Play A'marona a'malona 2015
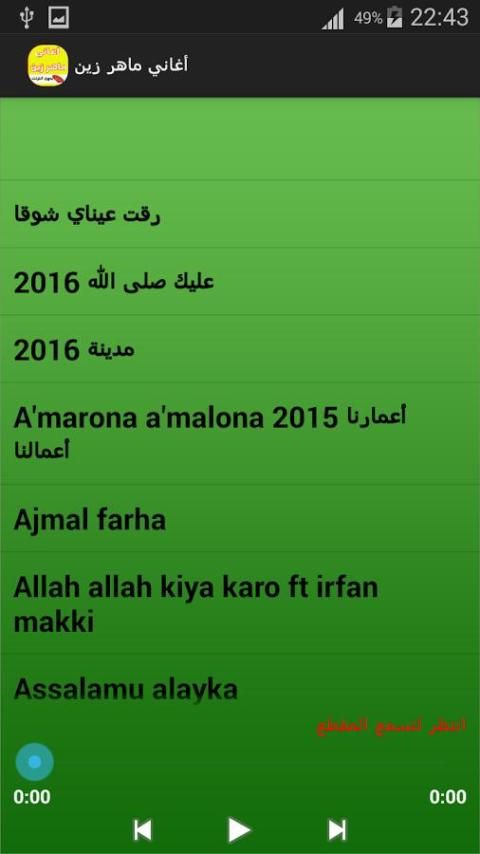Viewport: 480px width, 854px height. click(240, 433)
